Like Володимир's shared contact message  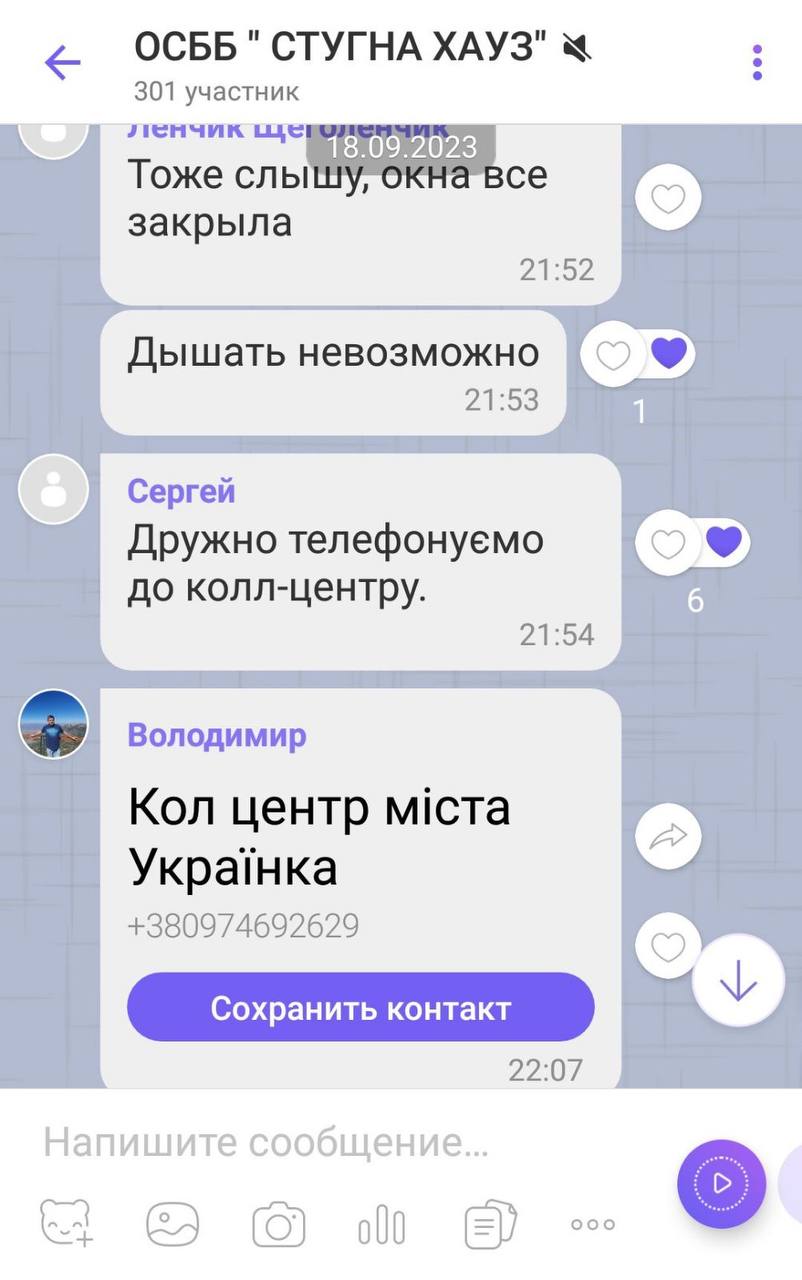[668, 945]
